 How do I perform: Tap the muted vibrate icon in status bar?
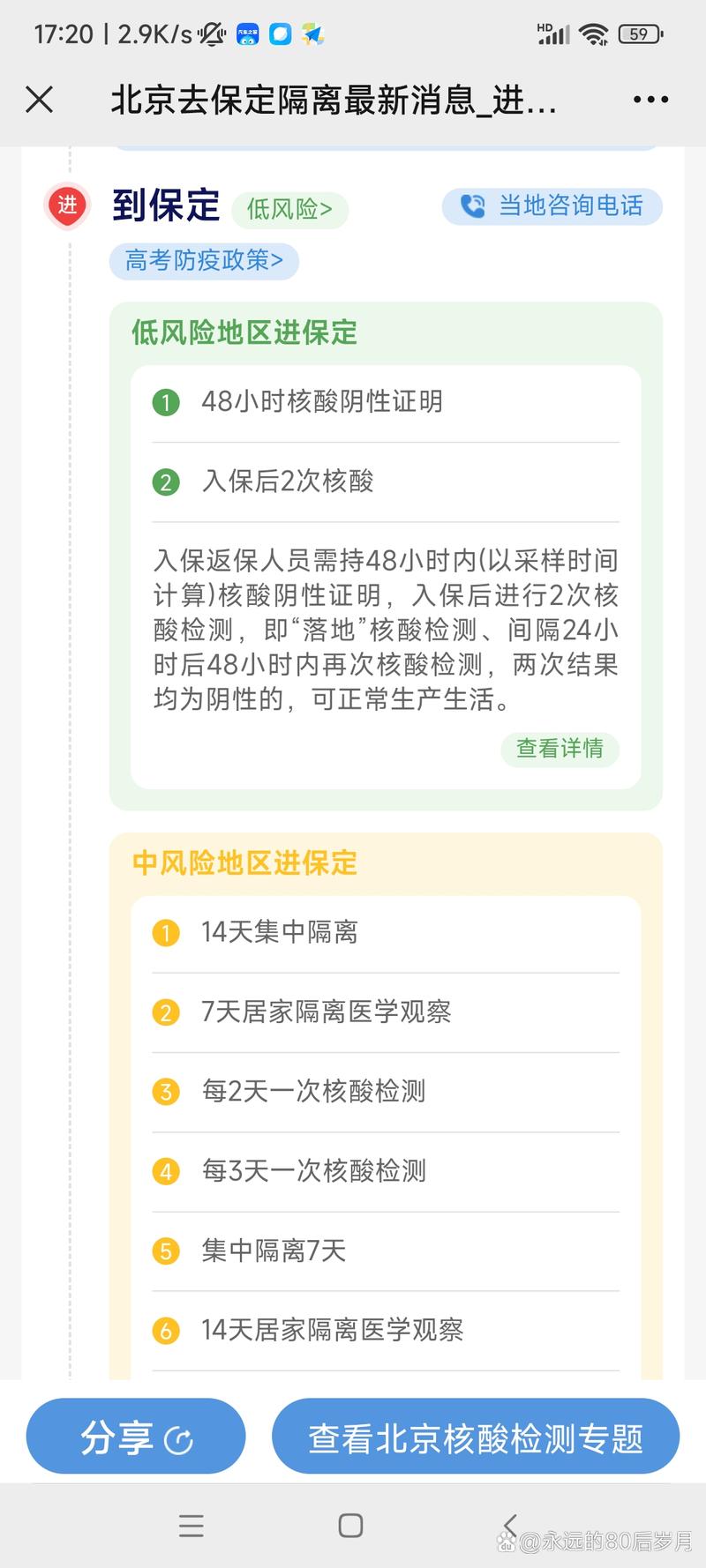pos(212,34)
